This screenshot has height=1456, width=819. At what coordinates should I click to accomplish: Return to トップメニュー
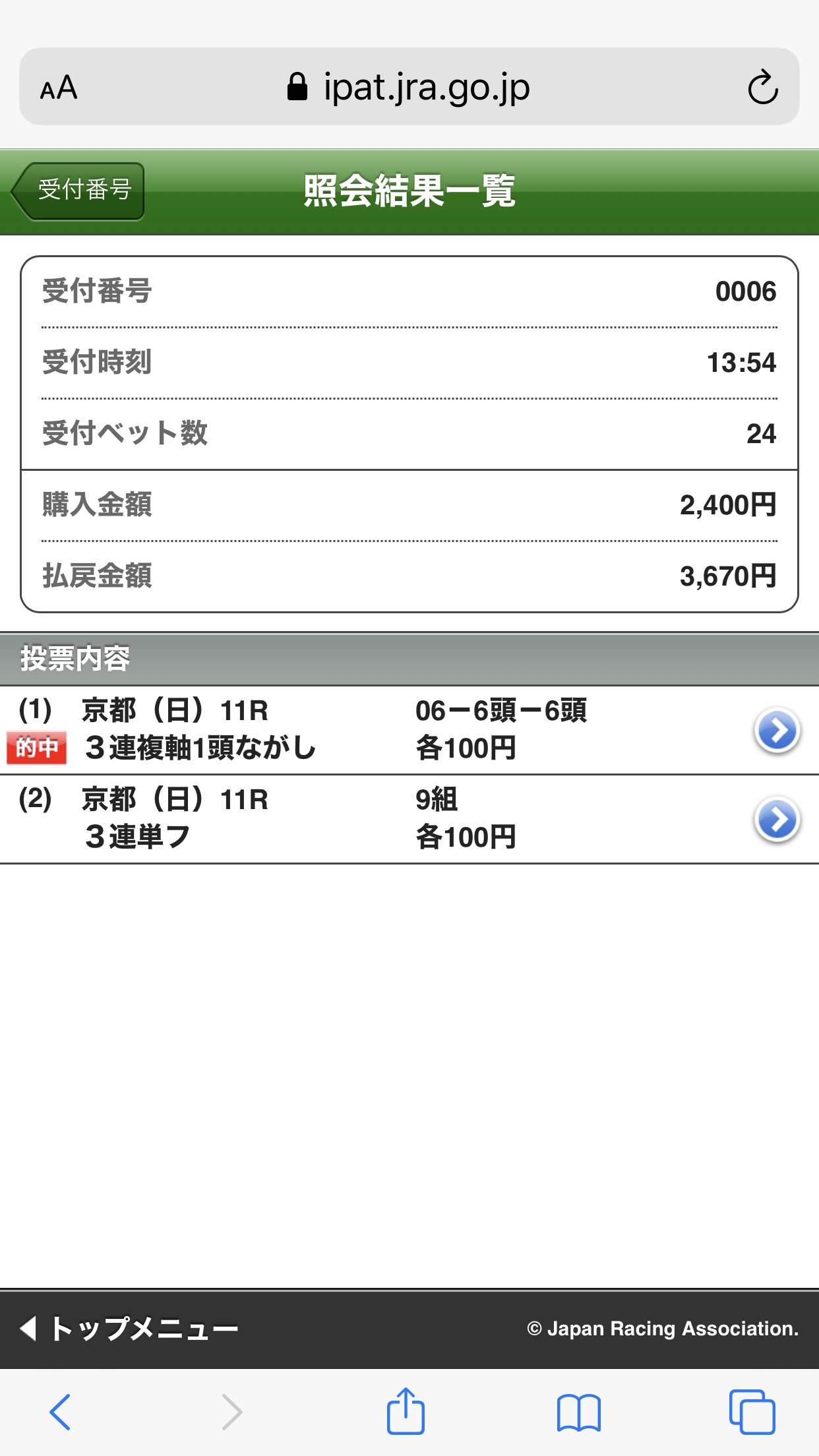(x=130, y=1328)
